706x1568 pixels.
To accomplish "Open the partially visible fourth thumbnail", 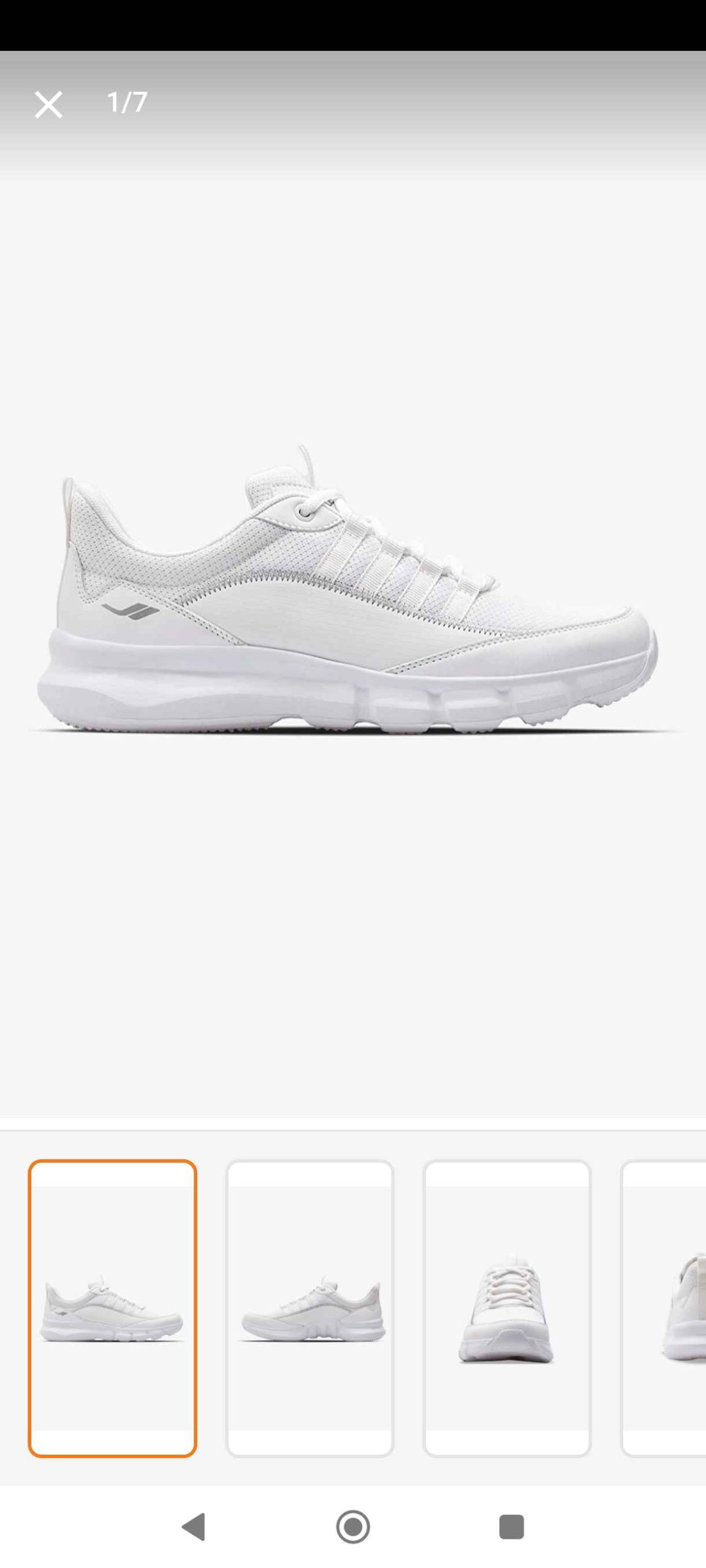I will (x=664, y=1308).
